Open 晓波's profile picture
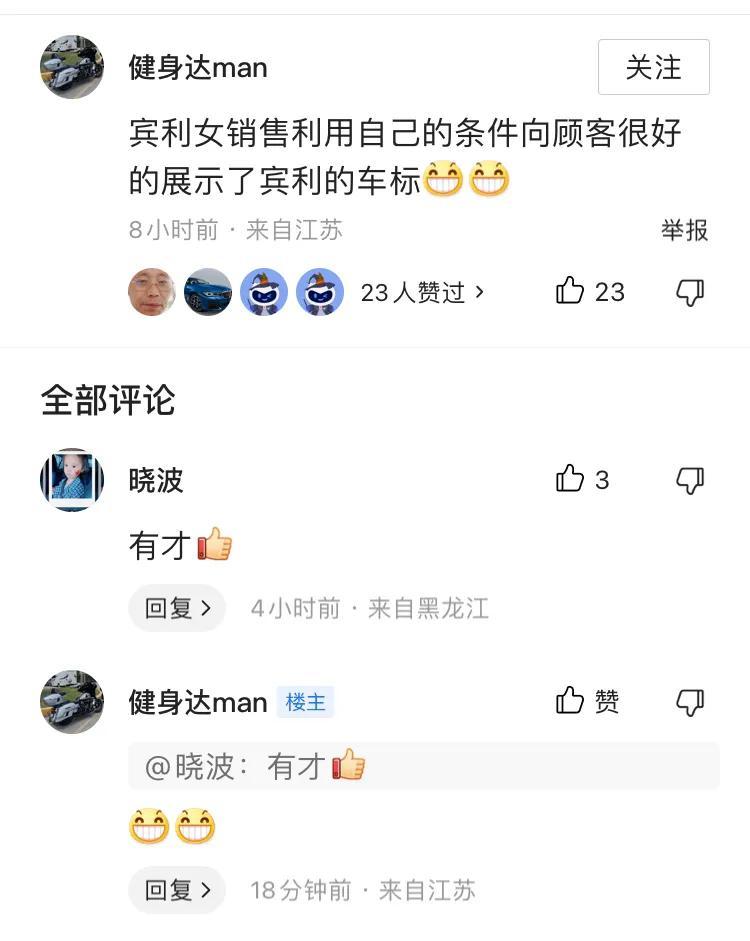Viewport: 750px width, 941px height. coord(72,480)
